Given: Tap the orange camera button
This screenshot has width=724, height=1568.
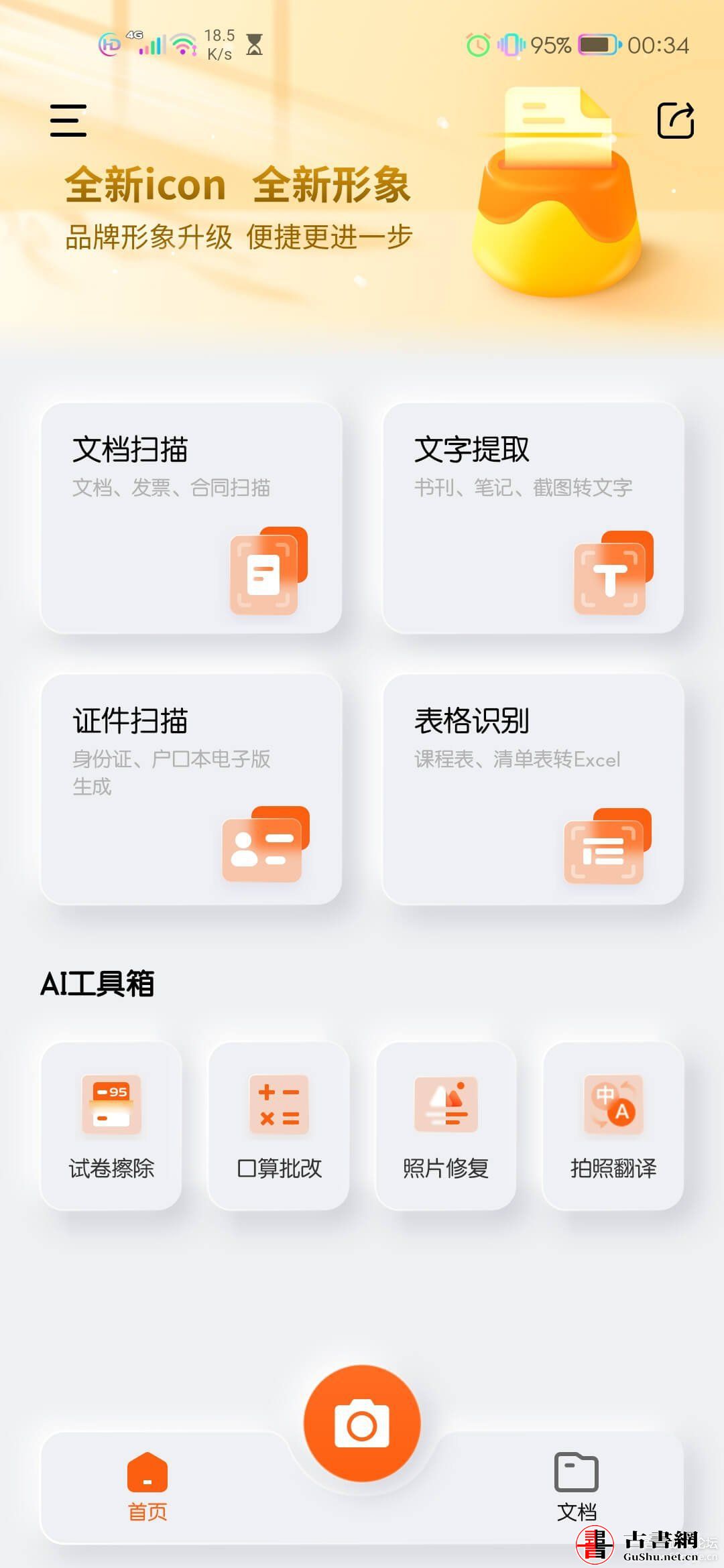Looking at the screenshot, I should 362,1423.
